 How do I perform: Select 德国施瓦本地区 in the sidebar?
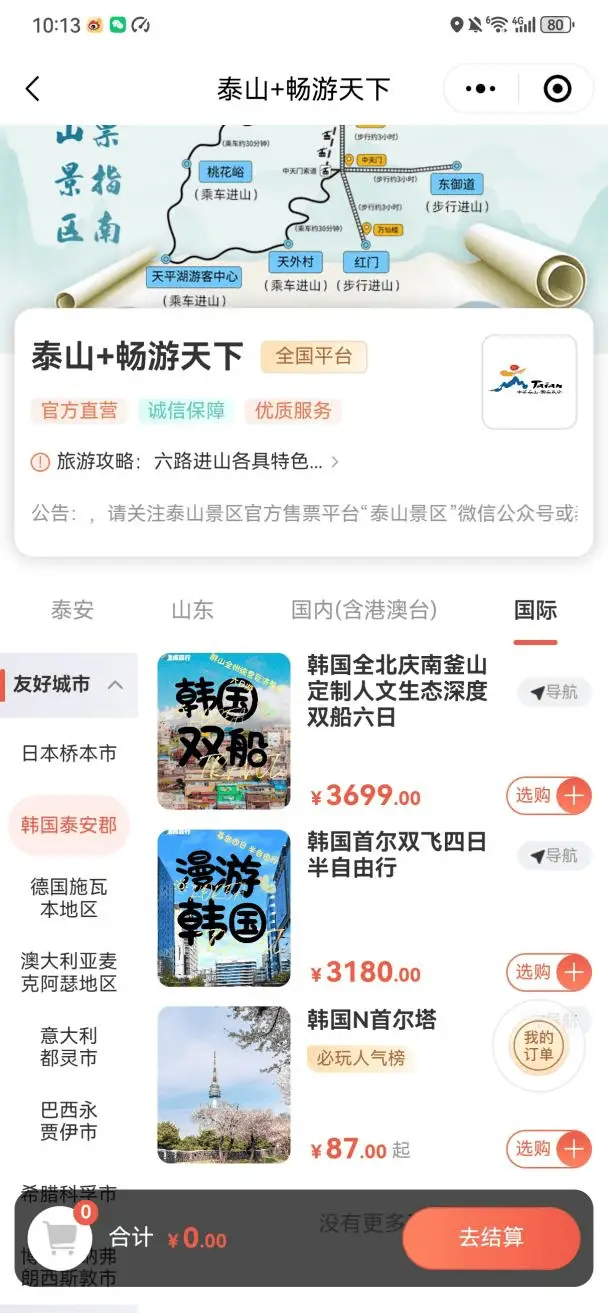coord(69,898)
